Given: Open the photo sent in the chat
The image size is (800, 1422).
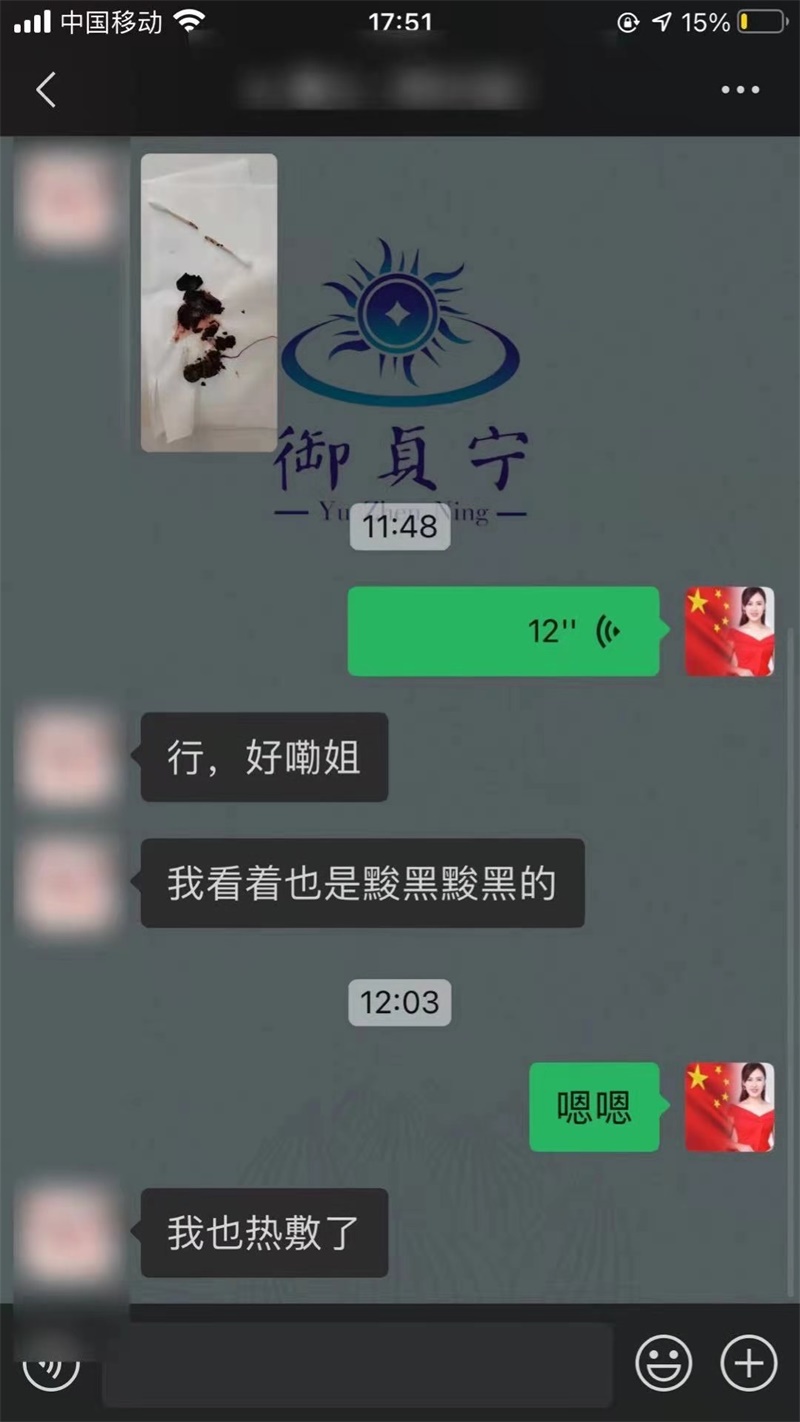Looking at the screenshot, I should point(208,302).
